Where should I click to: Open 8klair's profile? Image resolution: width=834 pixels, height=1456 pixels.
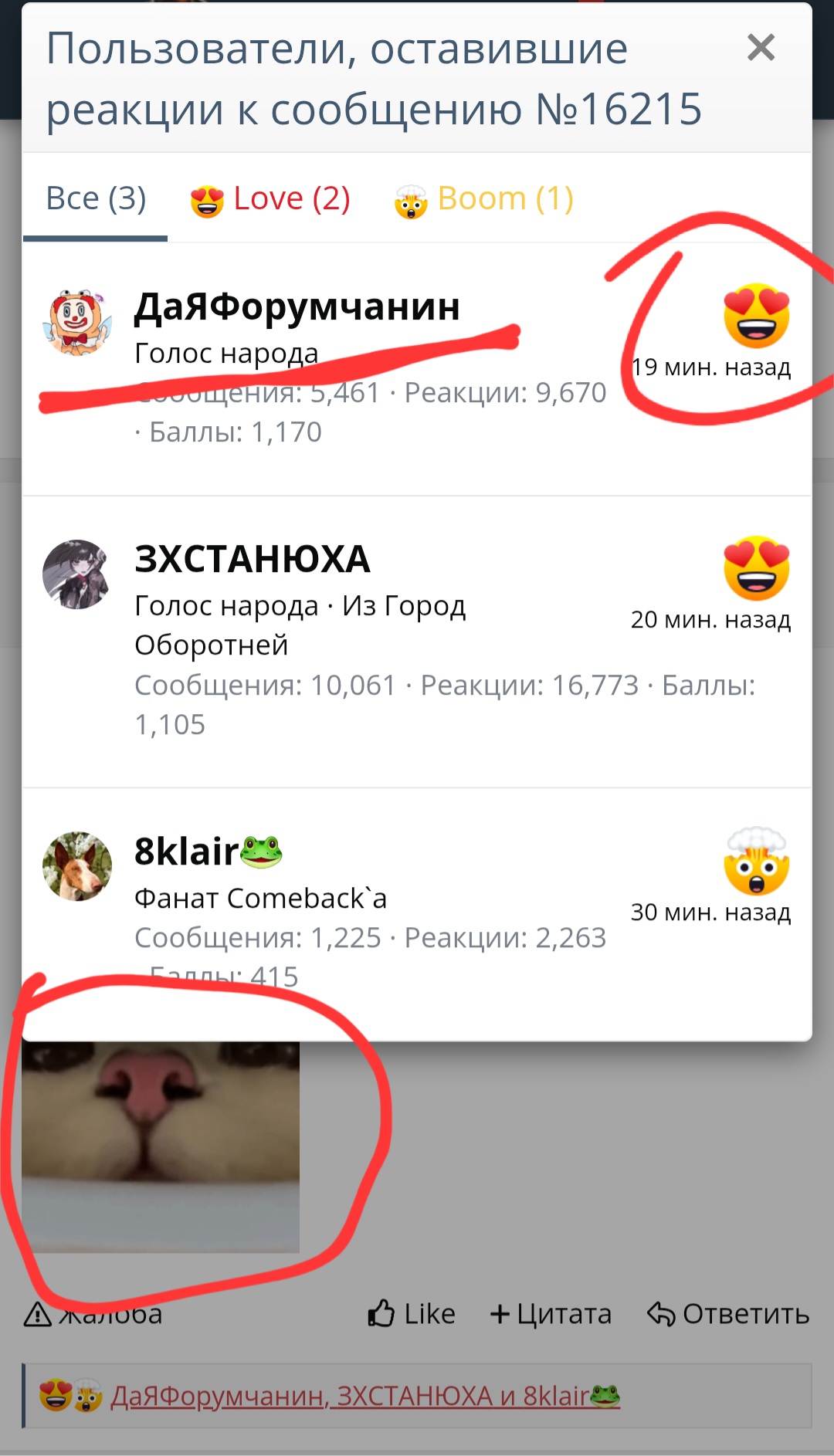click(x=187, y=852)
